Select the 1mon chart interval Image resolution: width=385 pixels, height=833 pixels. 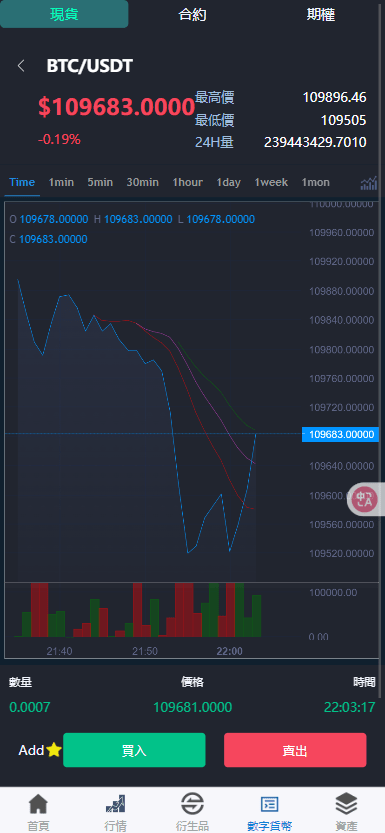pos(315,182)
